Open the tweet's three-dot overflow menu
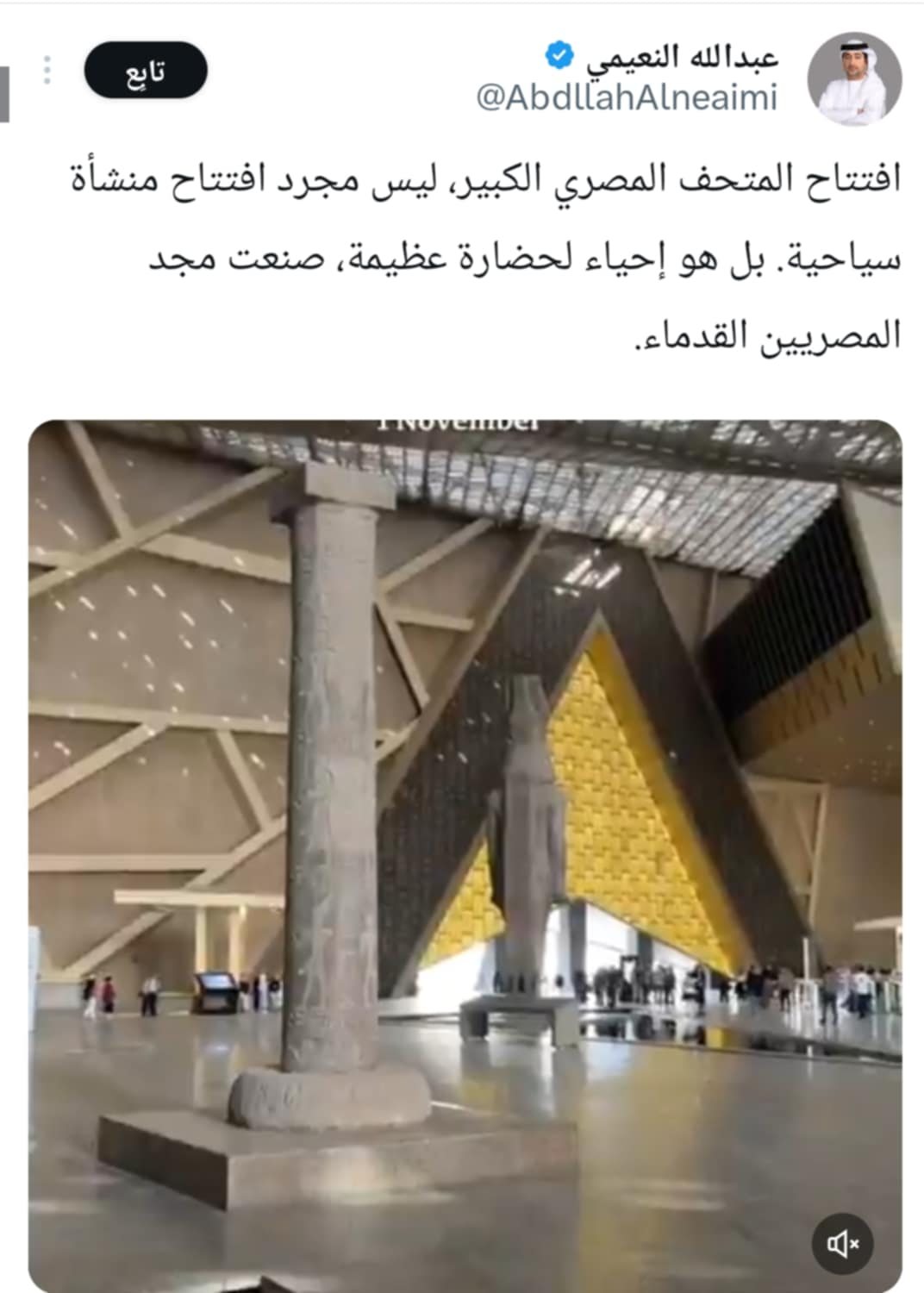The height and width of the screenshot is (1293, 924). click(47, 71)
